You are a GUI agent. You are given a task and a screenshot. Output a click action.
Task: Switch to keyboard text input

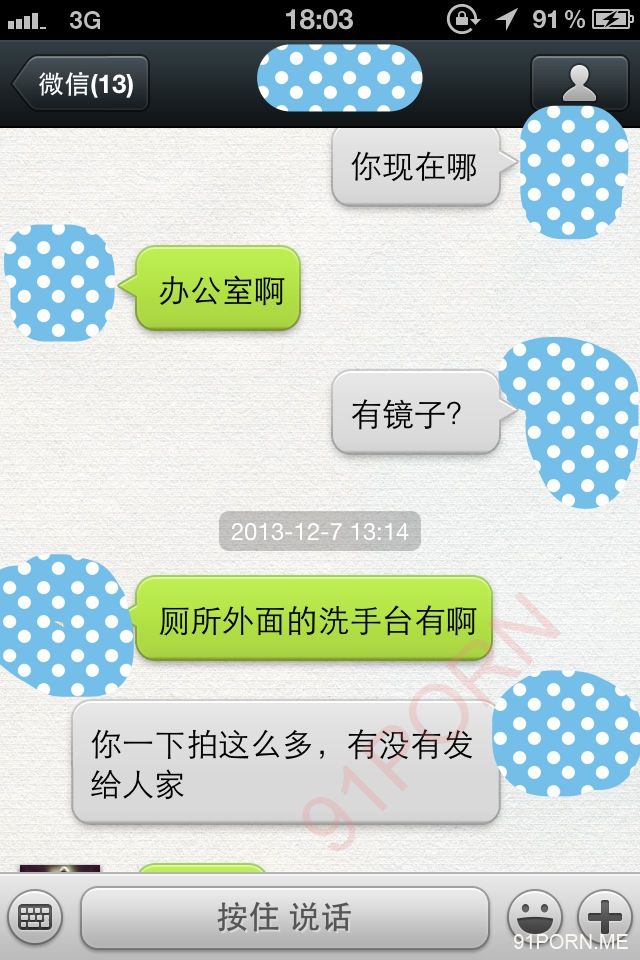[x=36, y=916]
